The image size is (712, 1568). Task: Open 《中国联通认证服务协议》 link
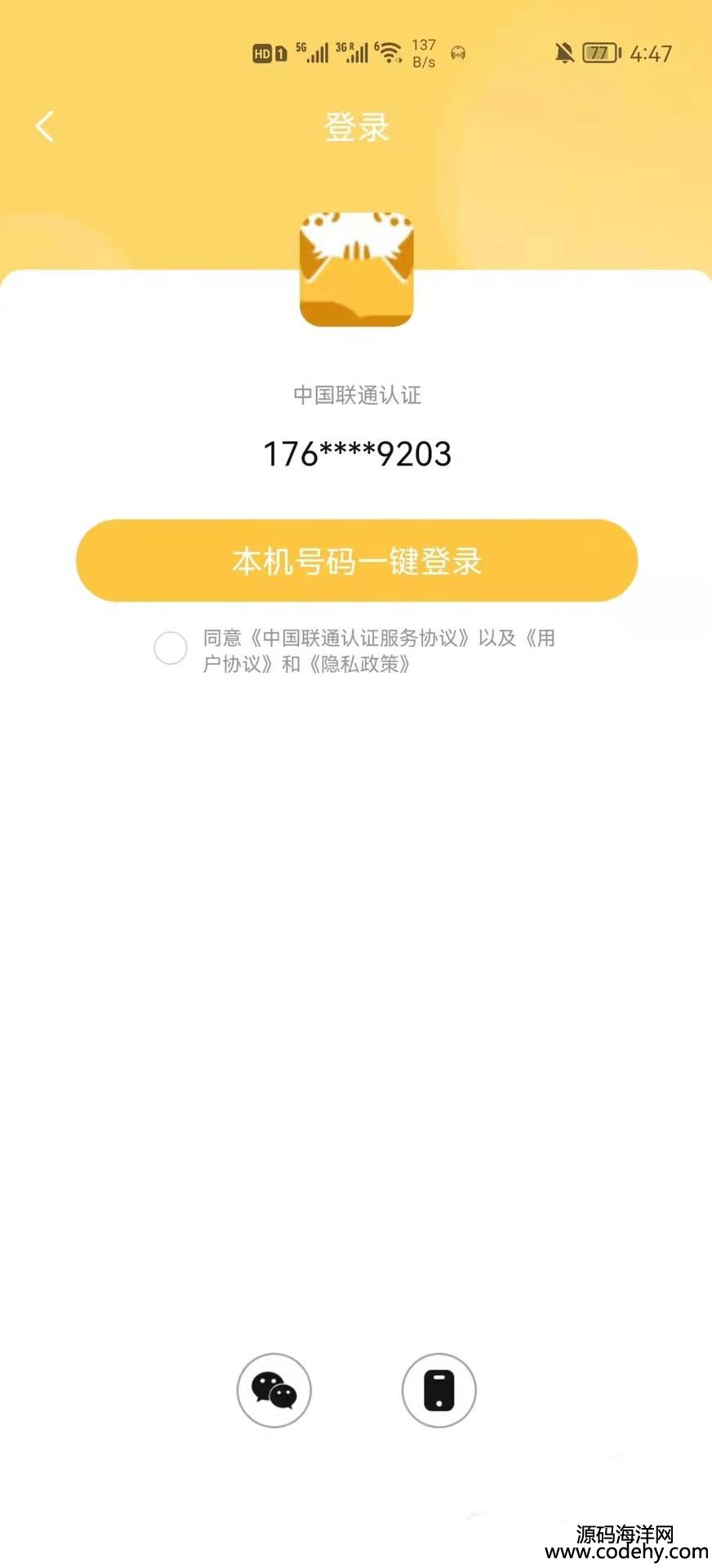360,638
